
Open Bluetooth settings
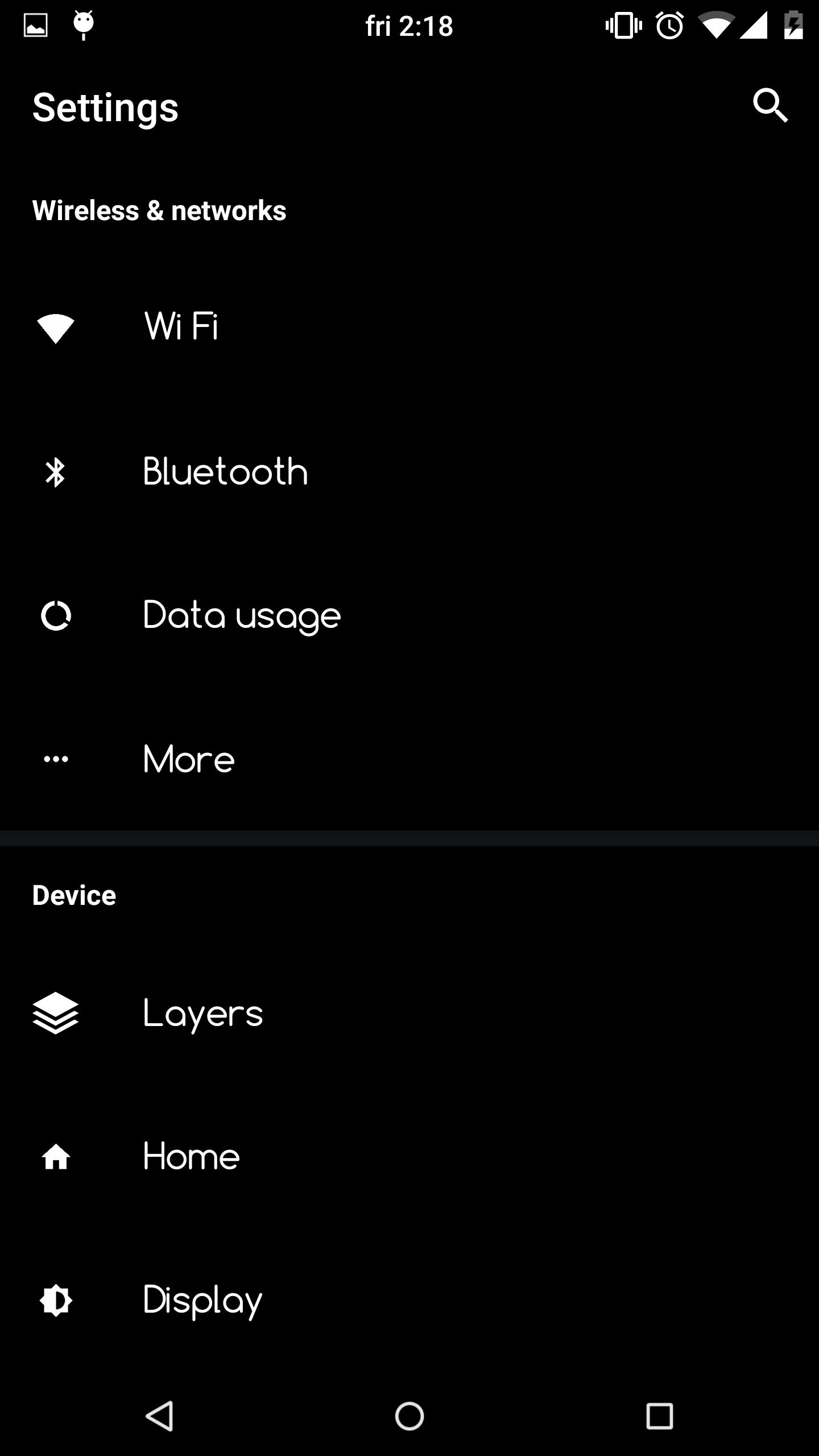click(225, 472)
